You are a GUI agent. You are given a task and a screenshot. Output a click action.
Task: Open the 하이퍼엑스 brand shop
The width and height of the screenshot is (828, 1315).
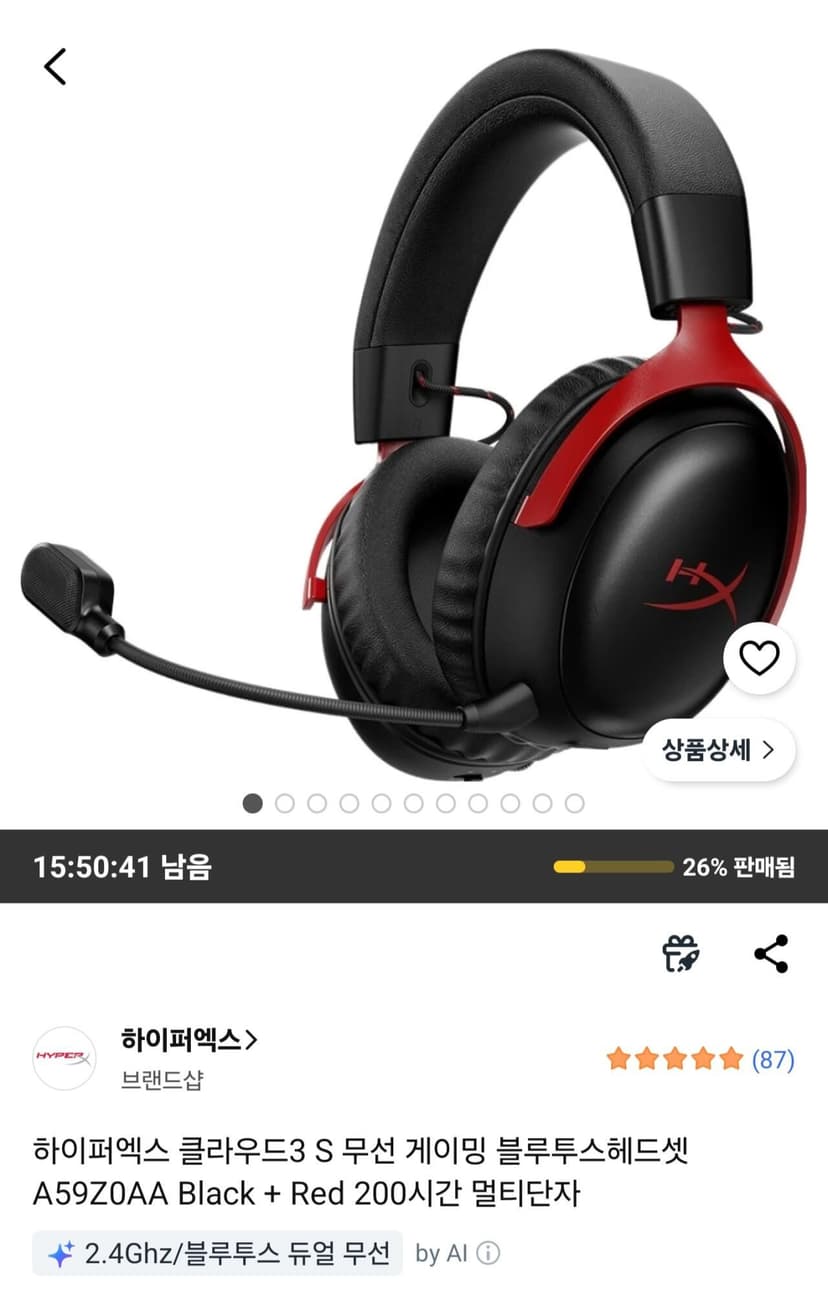coord(189,1040)
